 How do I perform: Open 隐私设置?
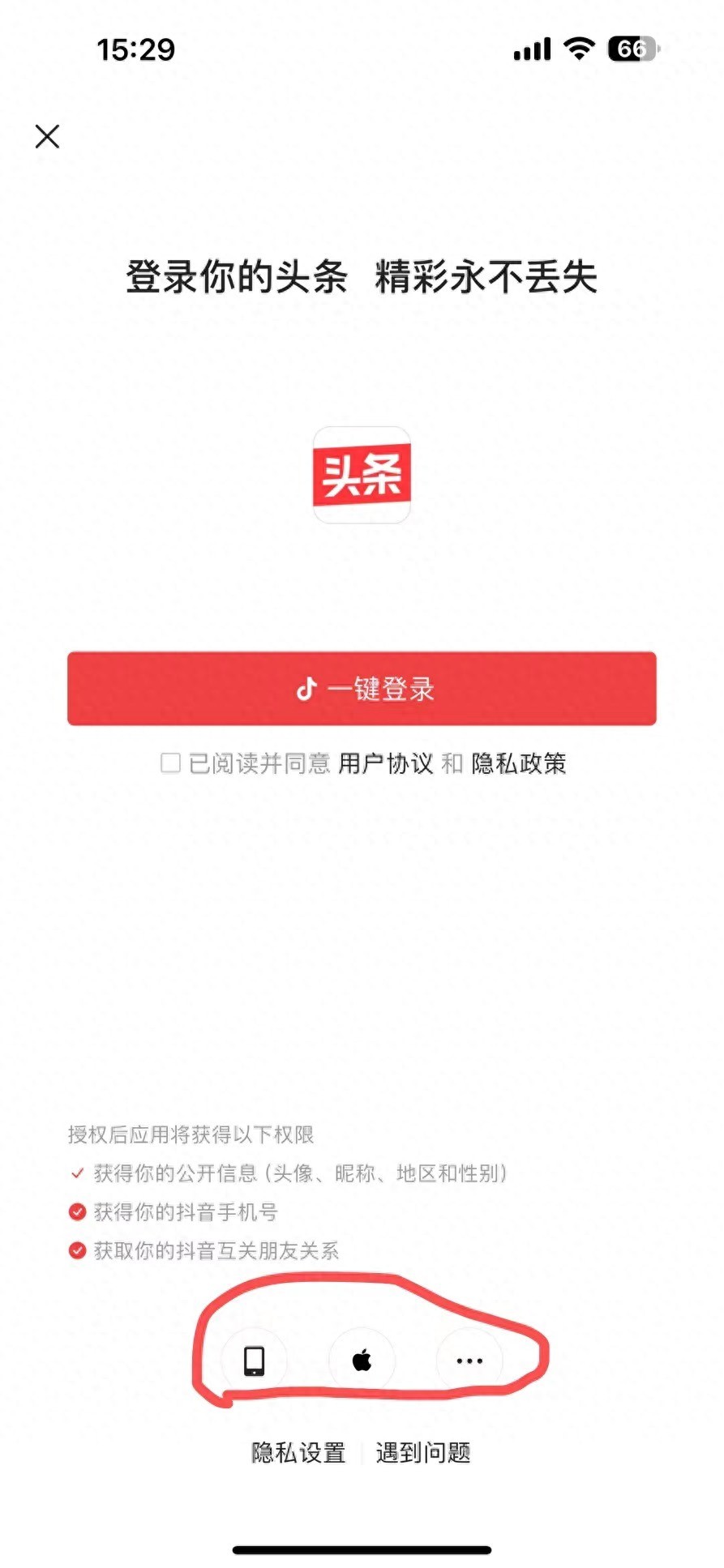click(298, 1452)
